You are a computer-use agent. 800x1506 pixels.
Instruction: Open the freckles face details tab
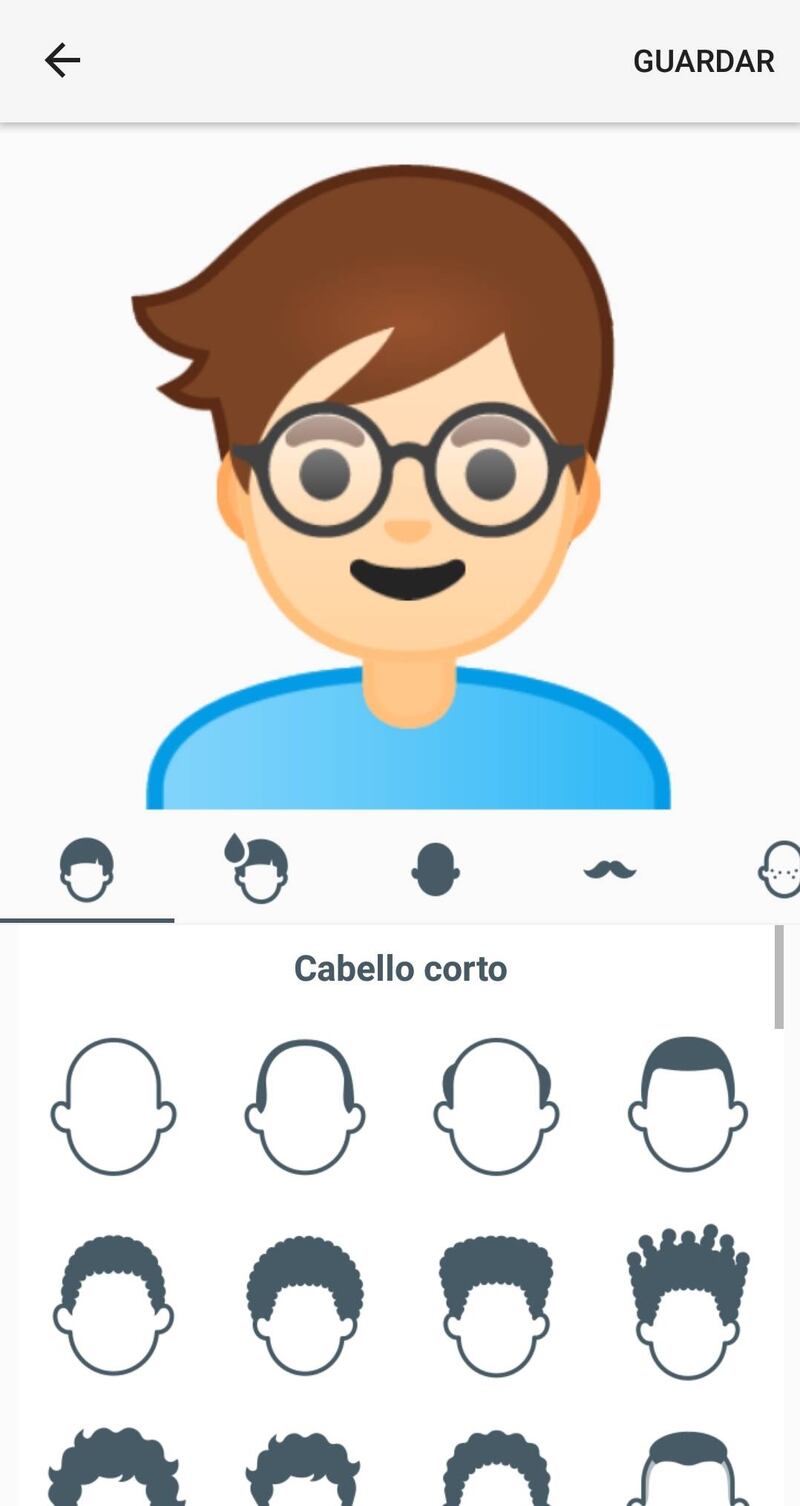pyautogui.click(x=780, y=870)
